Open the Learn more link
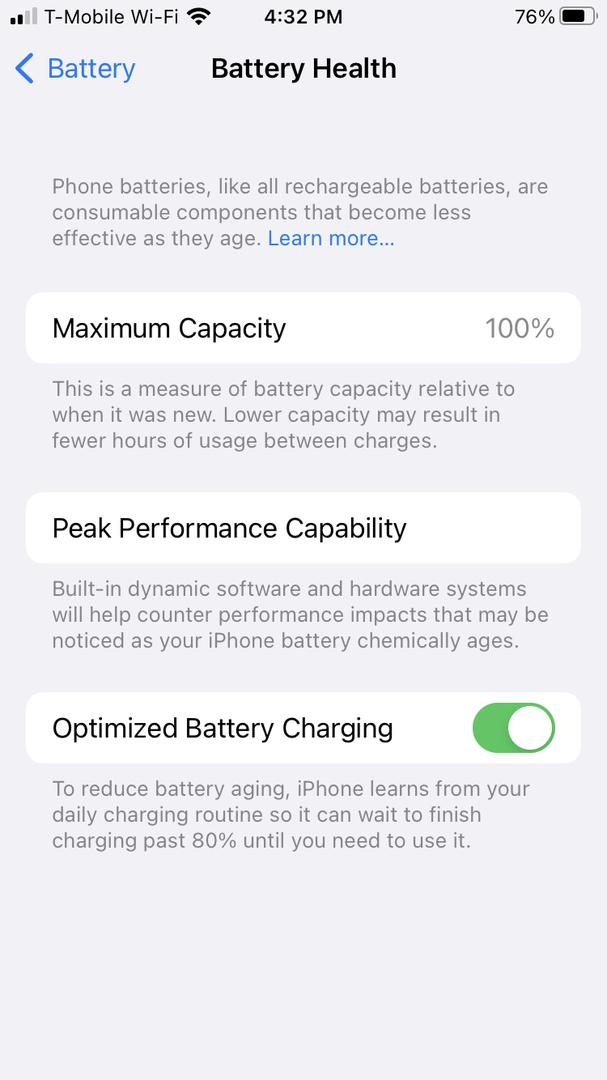This screenshot has height=1080, width=607. 331,238
